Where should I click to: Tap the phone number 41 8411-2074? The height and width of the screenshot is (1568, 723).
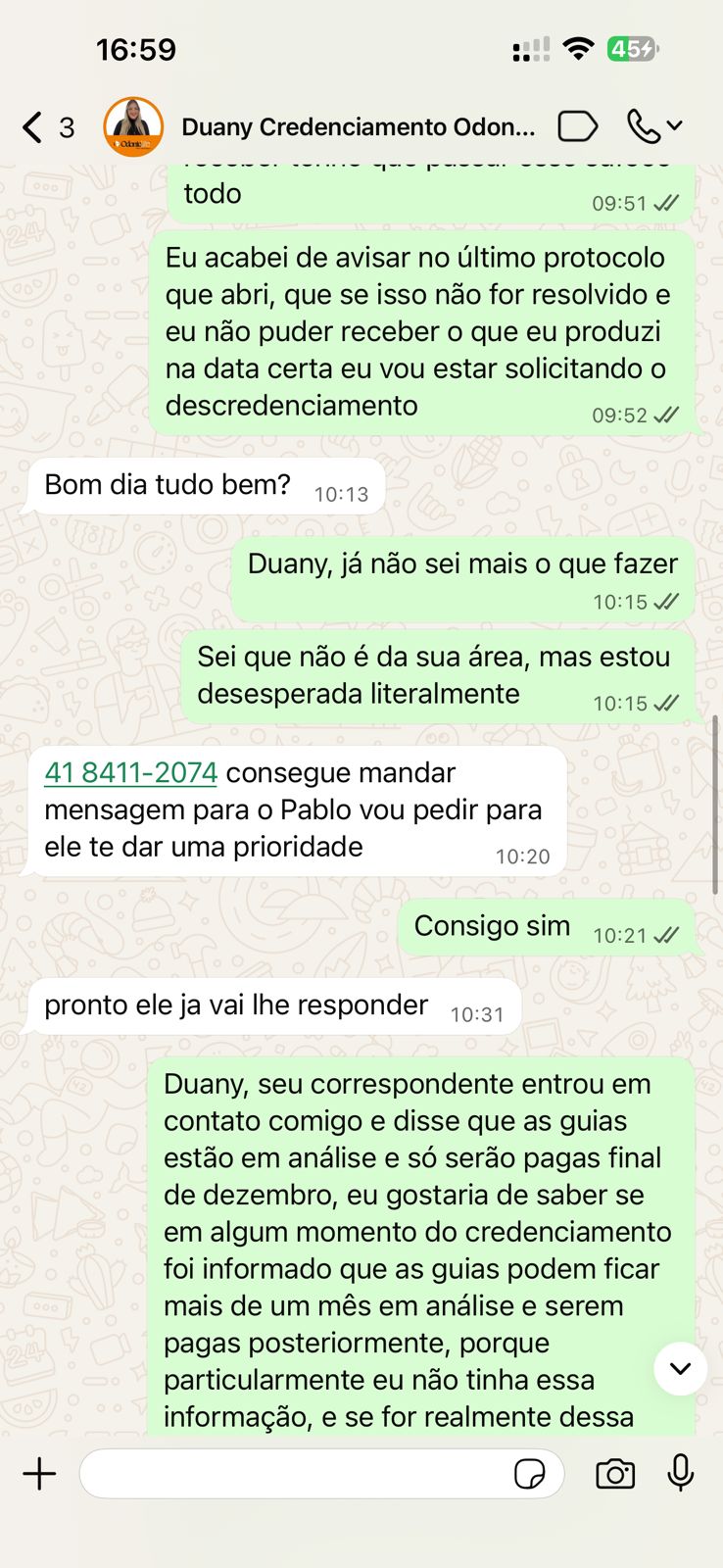coord(130,773)
